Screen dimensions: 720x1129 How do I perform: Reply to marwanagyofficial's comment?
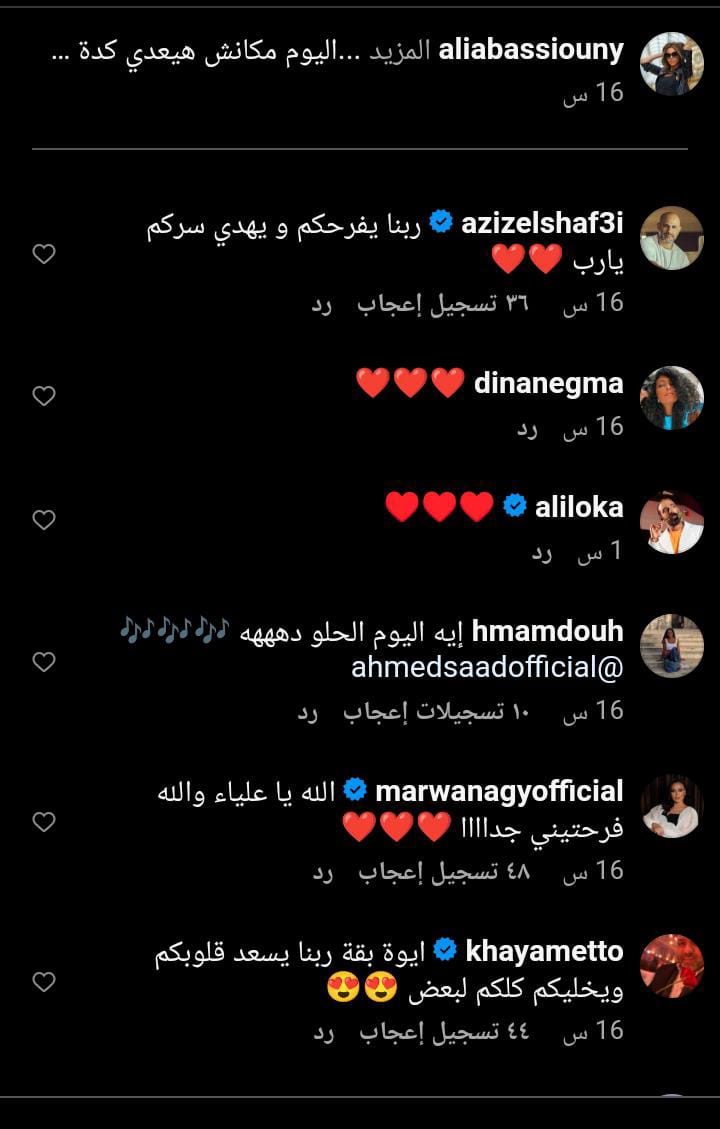coord(322,871)
